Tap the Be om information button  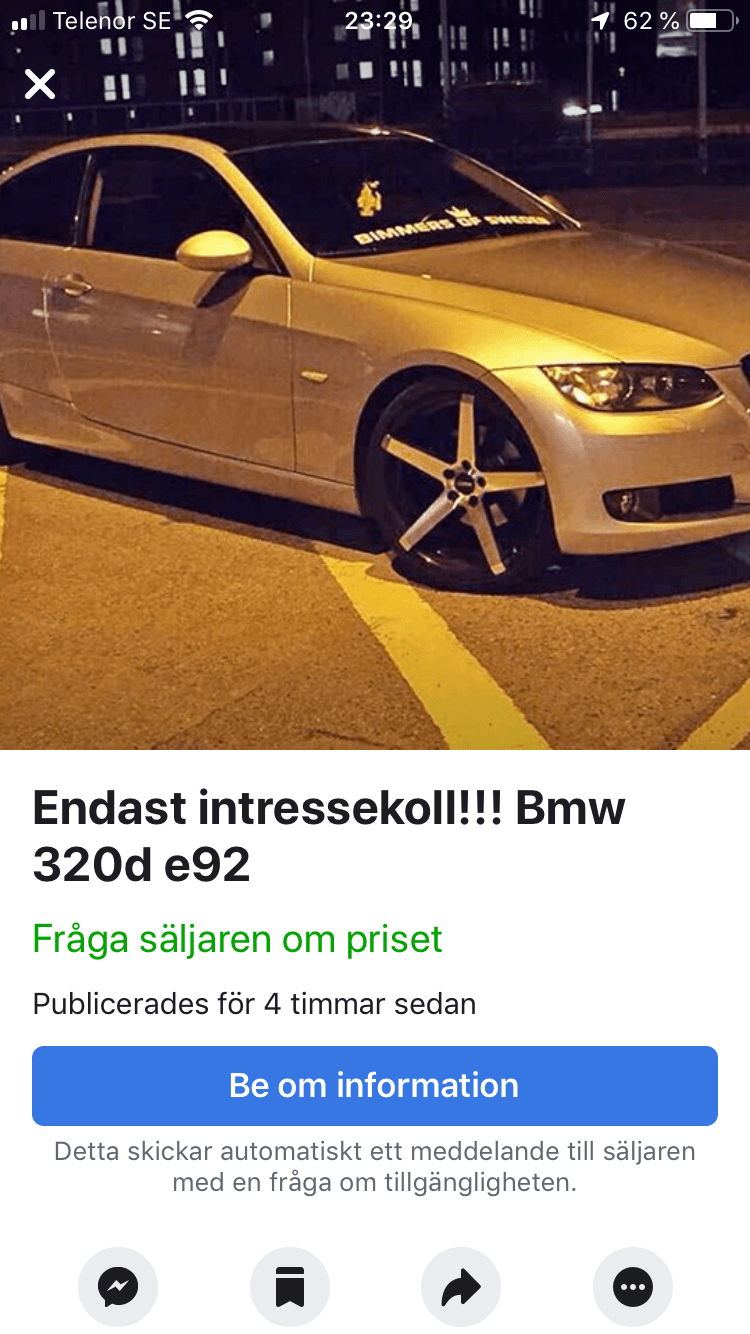pos(375,1086)
